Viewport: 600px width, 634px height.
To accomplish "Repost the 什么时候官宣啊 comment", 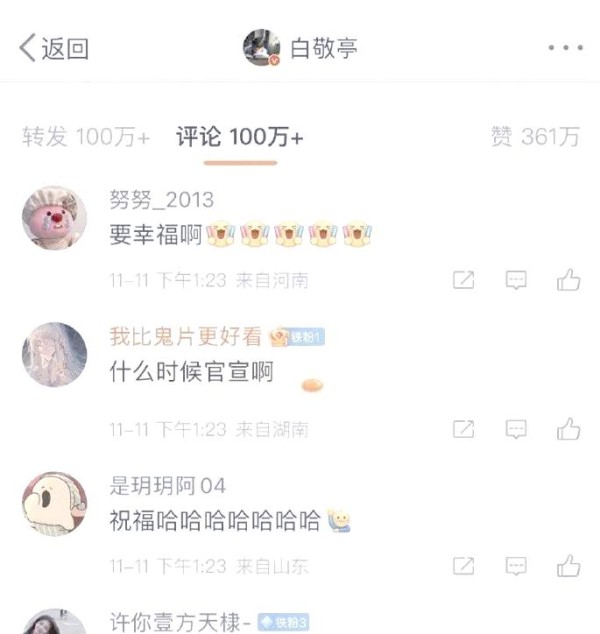I will (x=463, y=429).
